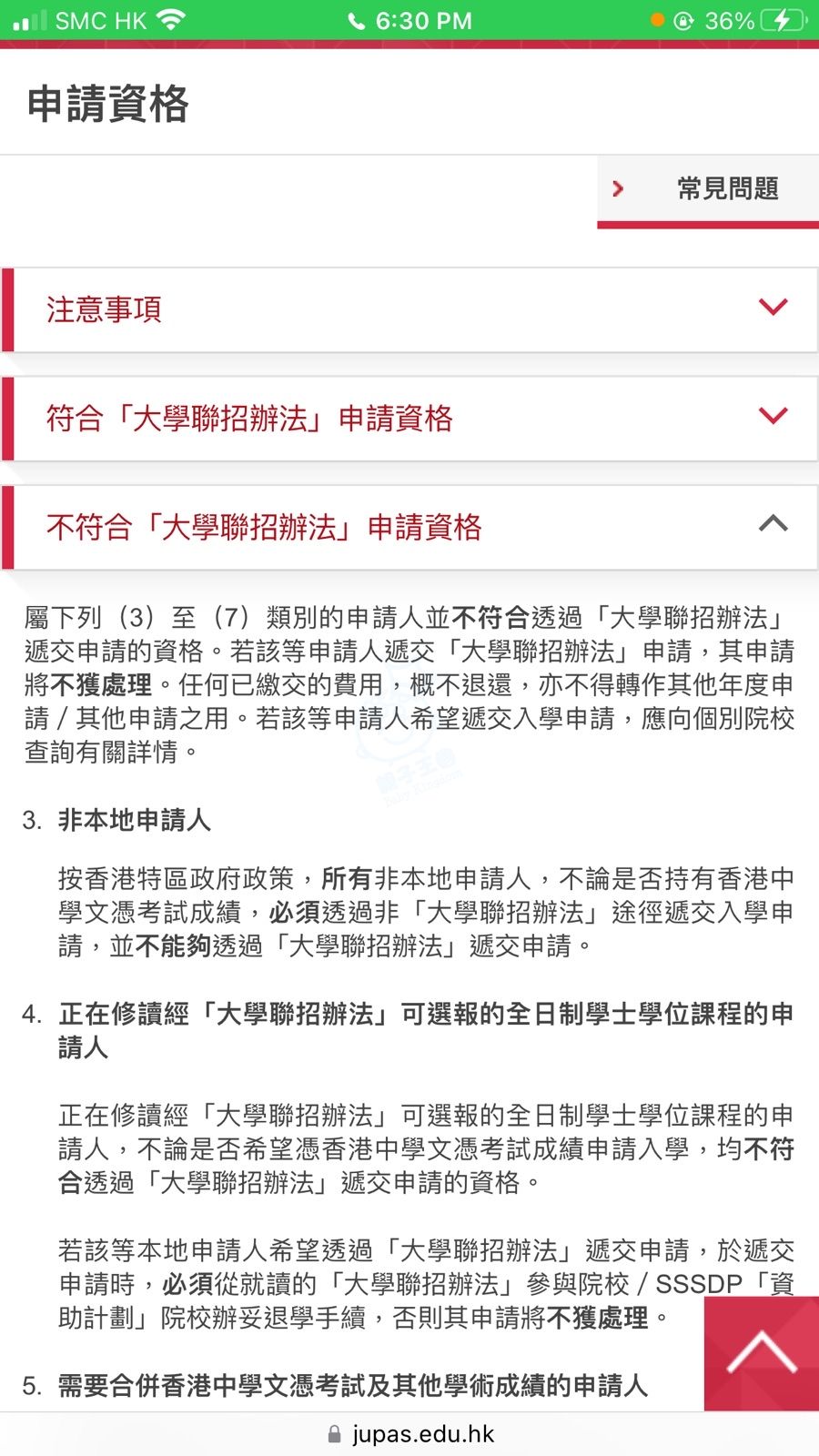Tap the jupas.edu.hk address bar

(x=409, y=1434)
